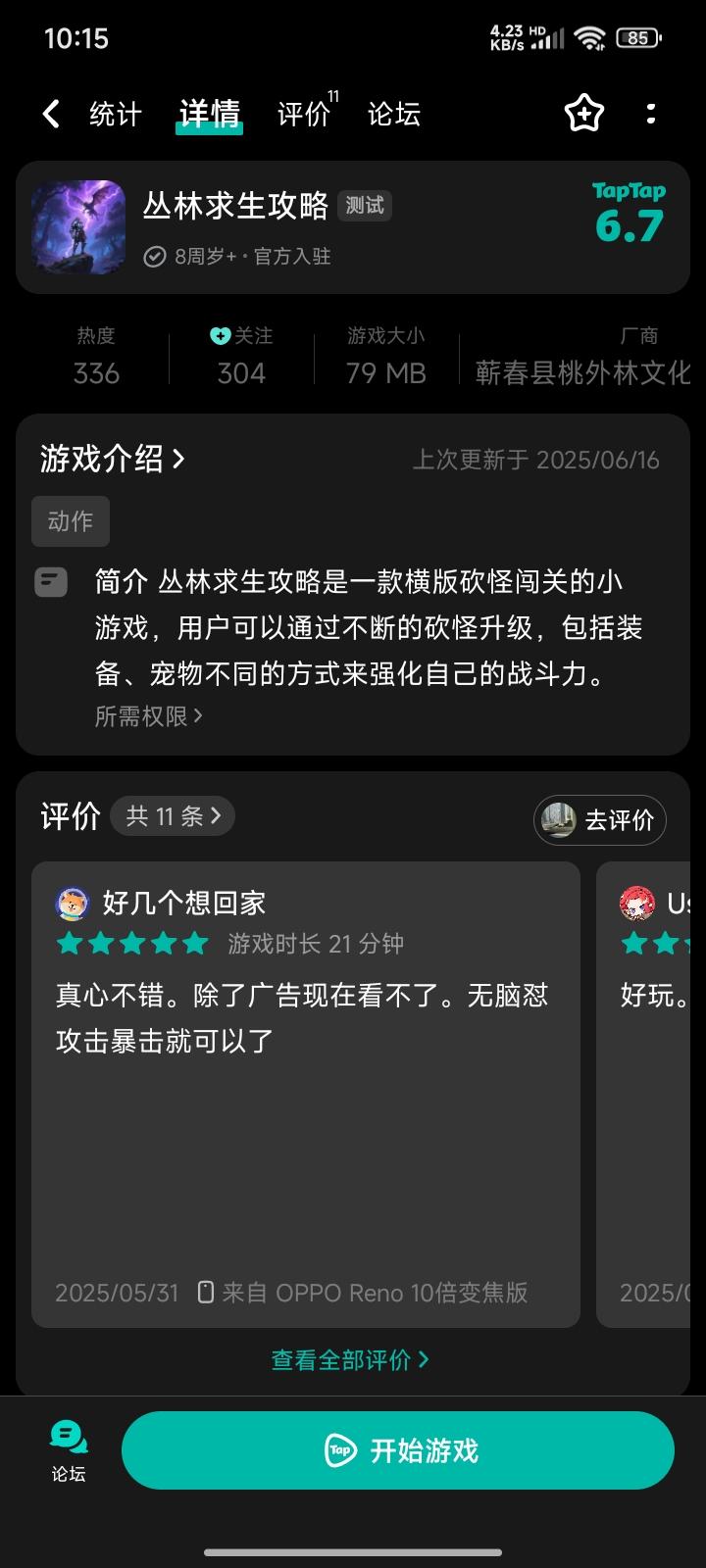Tap the favorite star icon in top bar
Viewport: 706px width, 1568px height.
pos(583,114)
